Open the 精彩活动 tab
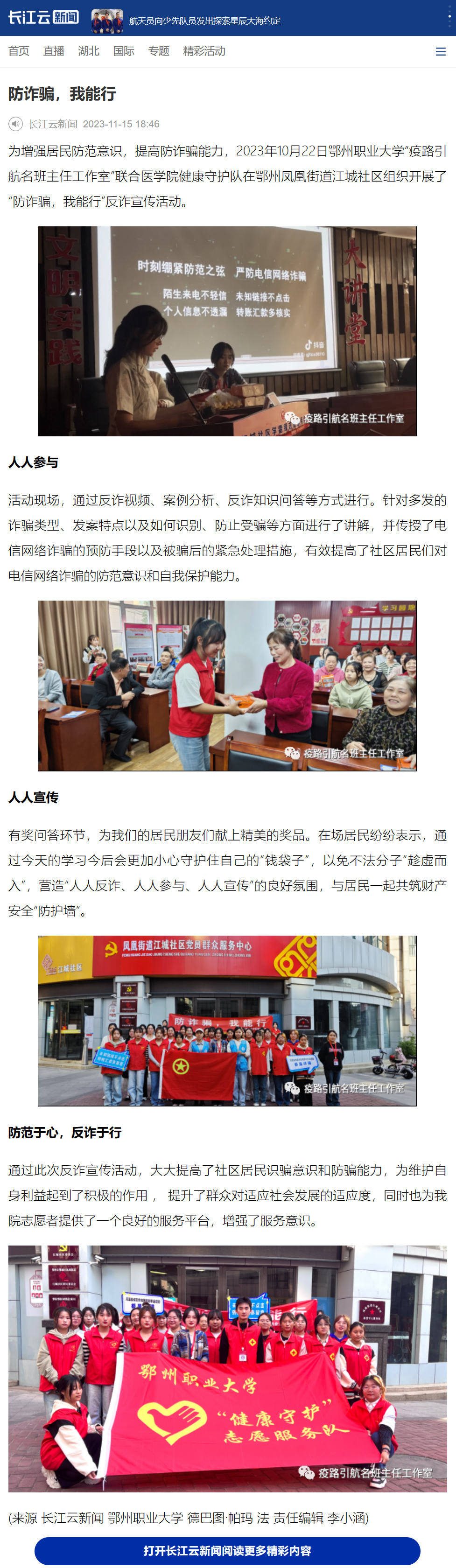 pos(204,51)
